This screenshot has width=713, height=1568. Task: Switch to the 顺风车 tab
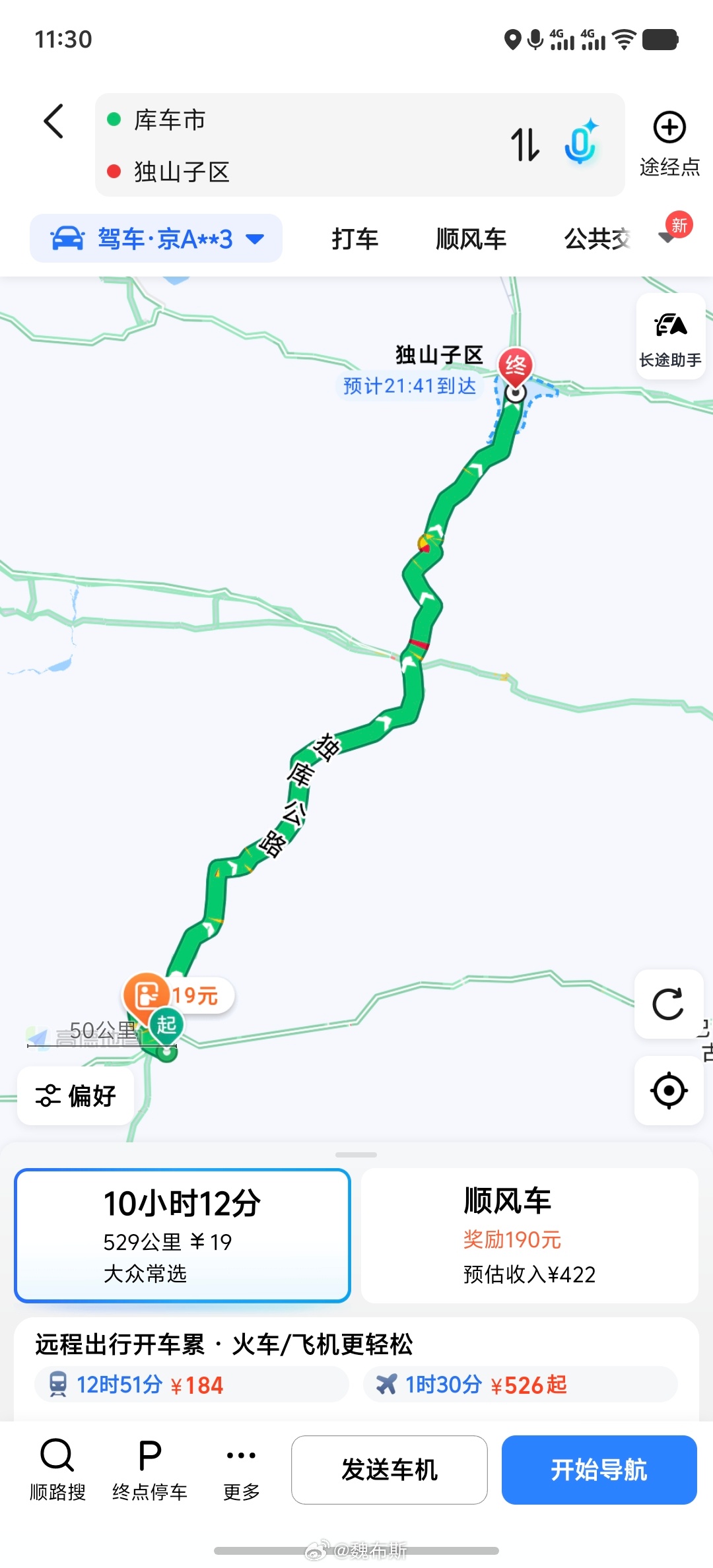[x=471, y=239]
